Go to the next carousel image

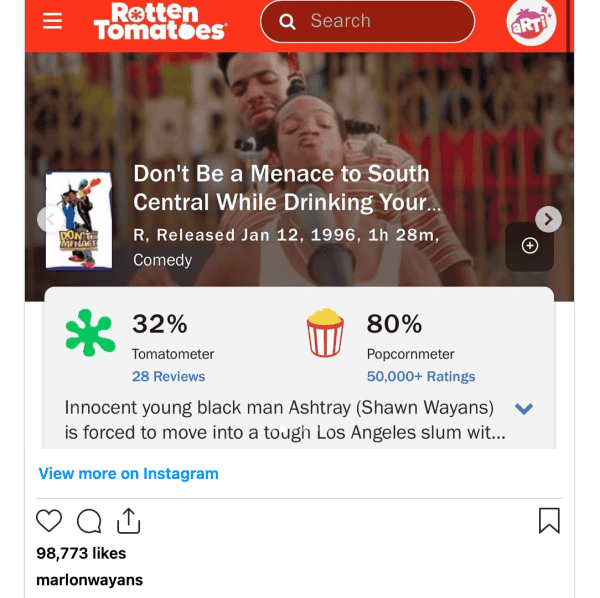pos(548,219)
